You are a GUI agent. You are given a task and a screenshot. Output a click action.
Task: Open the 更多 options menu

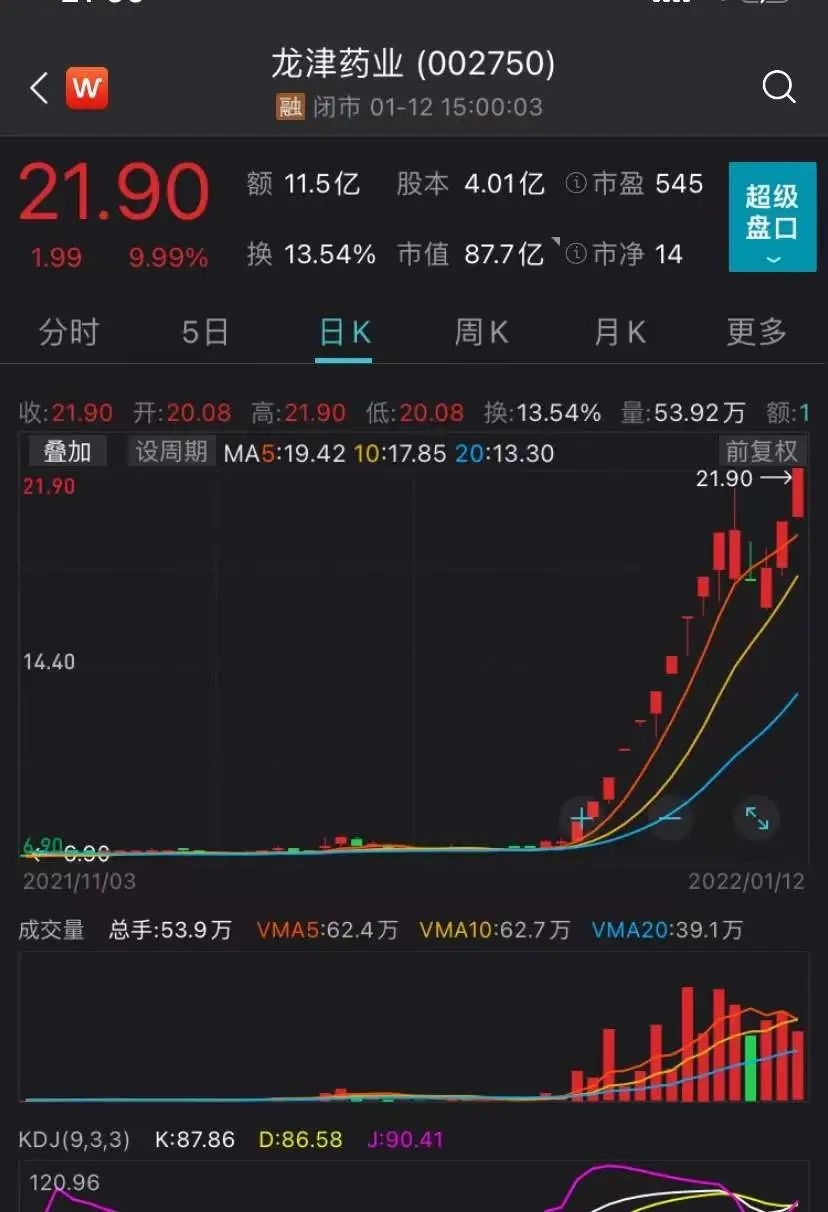755,332
